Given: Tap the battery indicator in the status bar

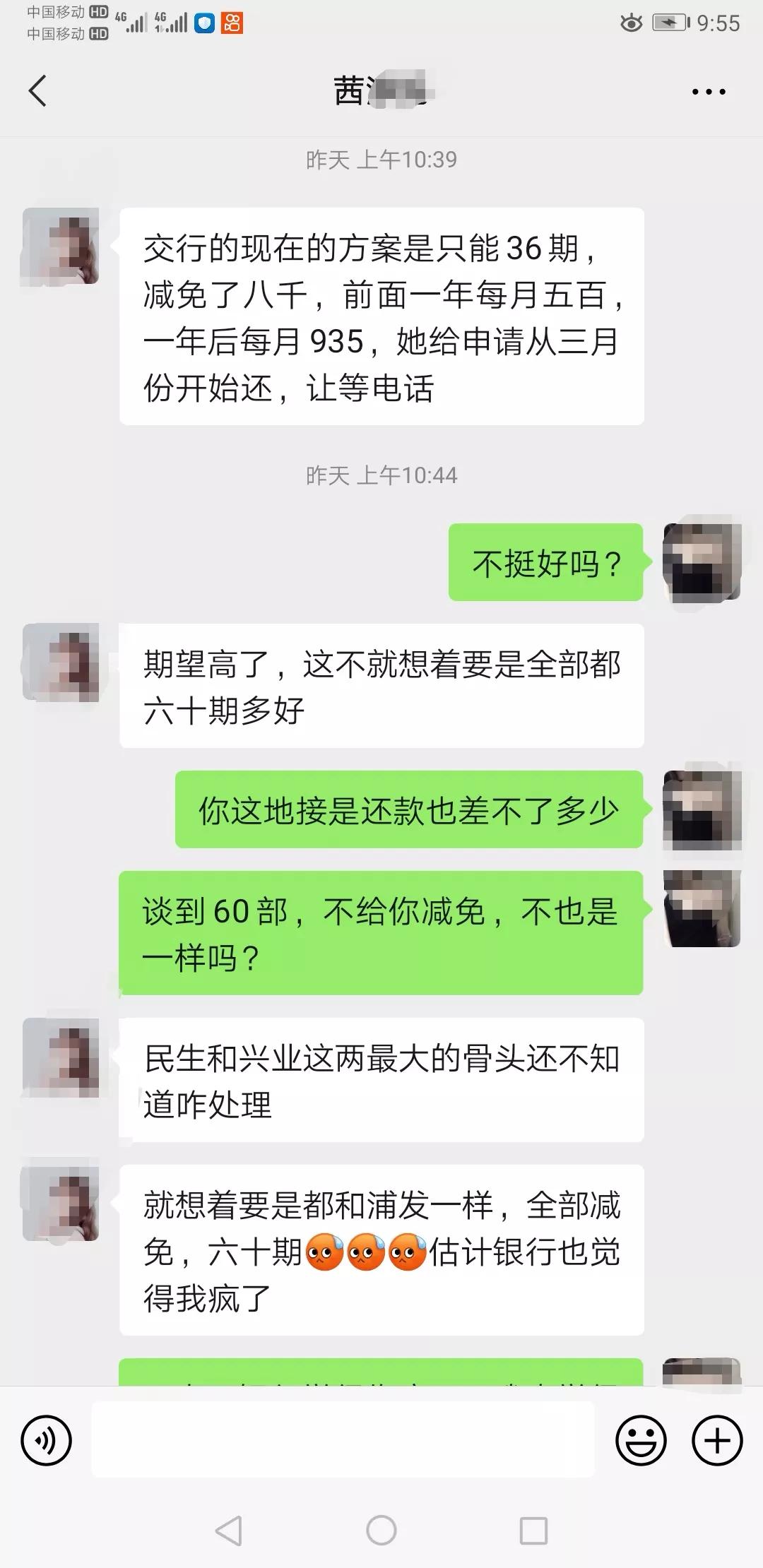Looking at the screenshot, I should click(670, 23).
